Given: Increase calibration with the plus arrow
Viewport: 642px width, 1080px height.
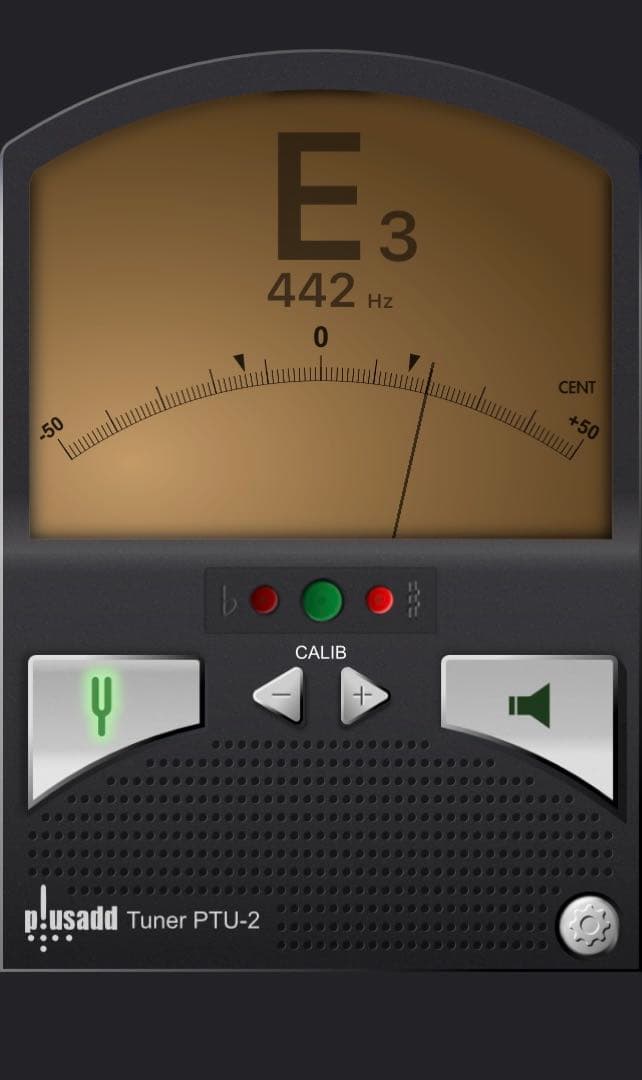Looking at the screenshot, I should [x=362, y=695].
